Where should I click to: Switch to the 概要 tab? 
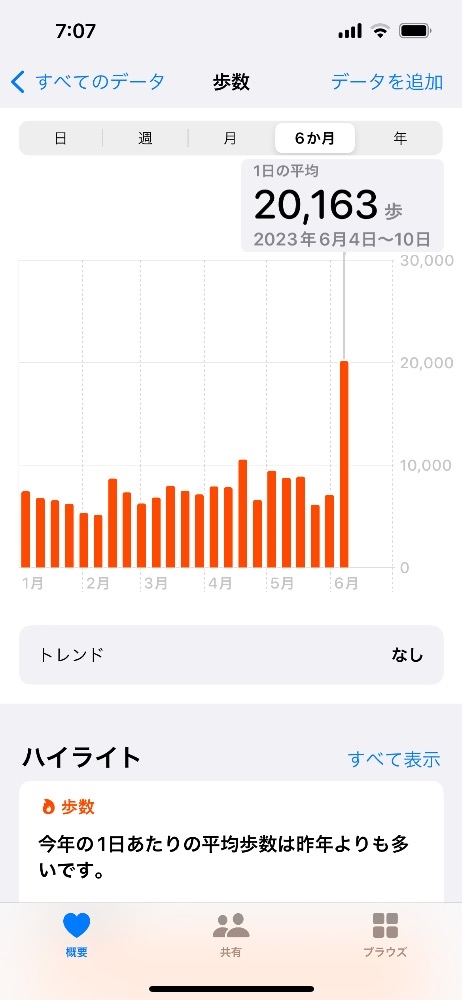[77, 935]
